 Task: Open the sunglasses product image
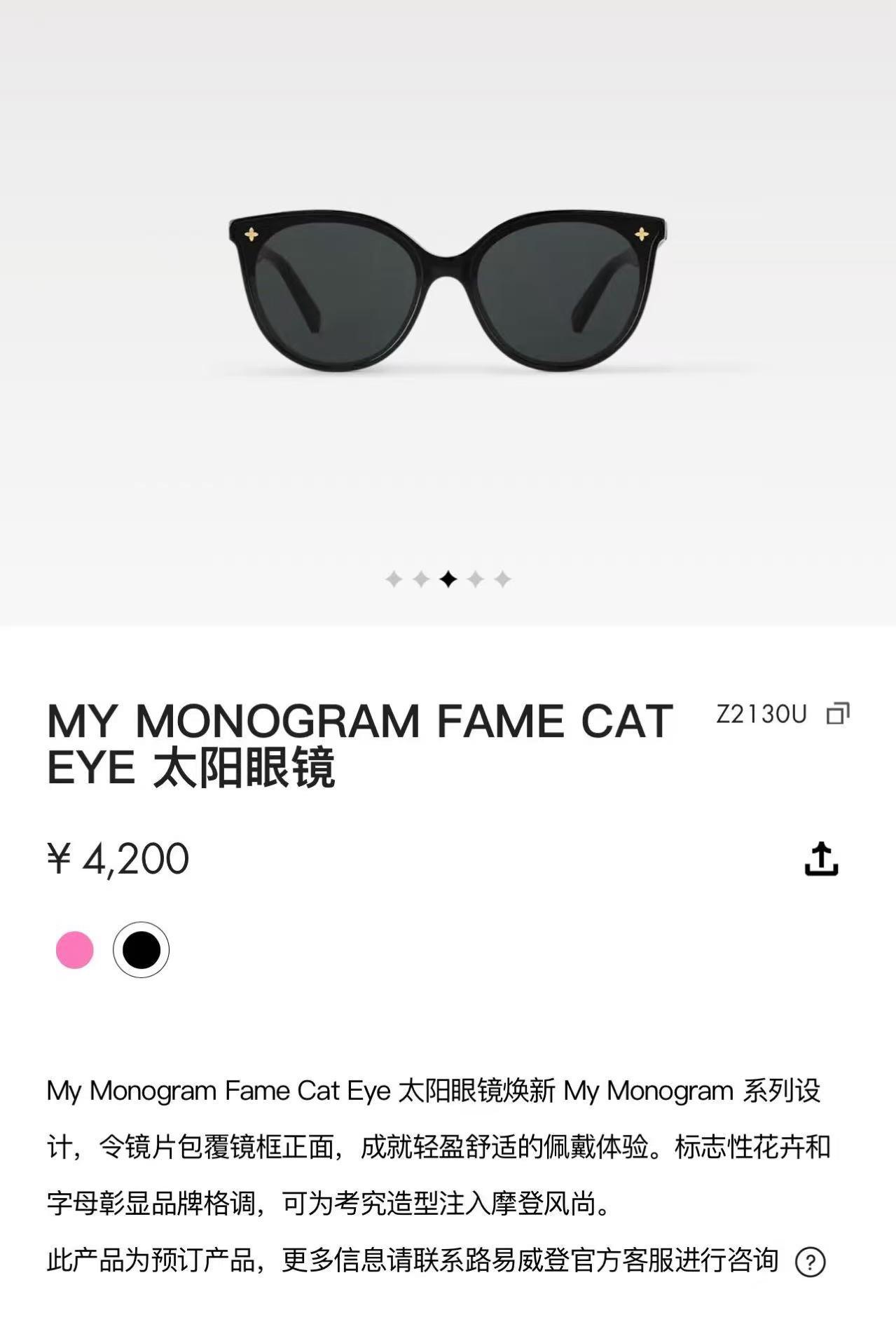448,292
